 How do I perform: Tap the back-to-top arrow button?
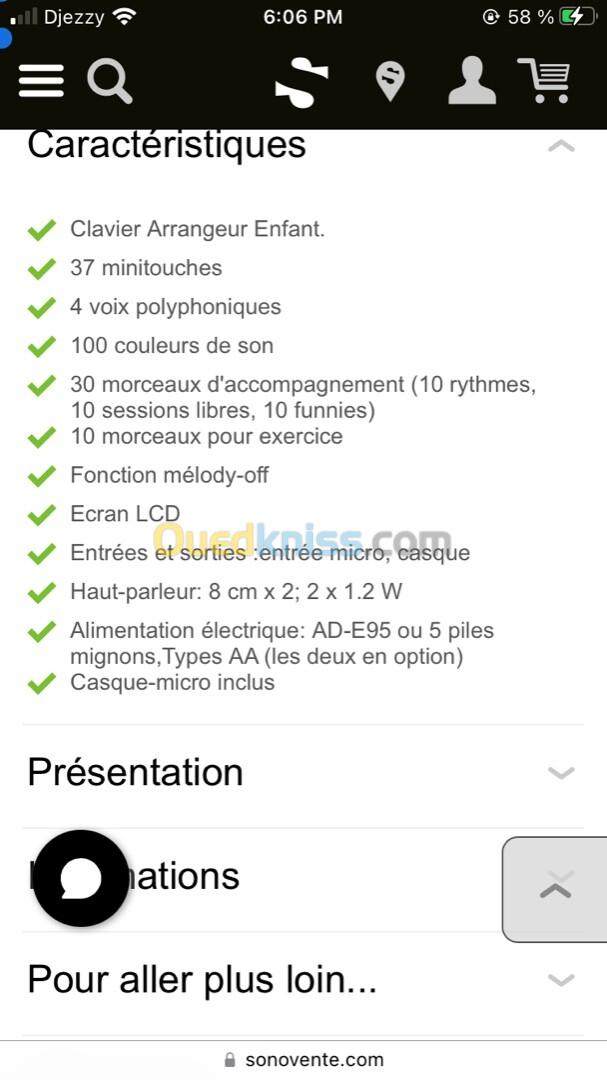[x=555, y=889]
